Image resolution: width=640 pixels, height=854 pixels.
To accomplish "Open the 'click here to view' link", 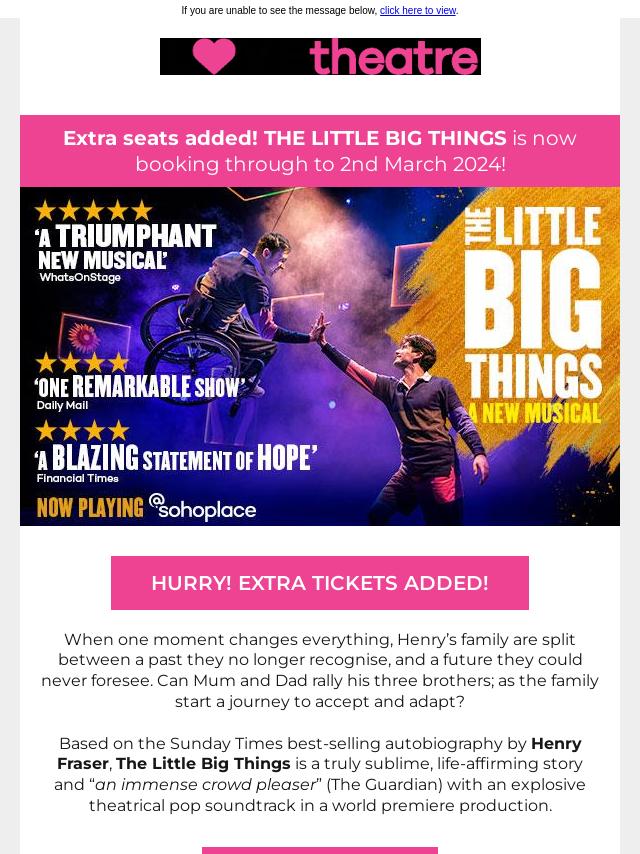I will coord(417,11).
